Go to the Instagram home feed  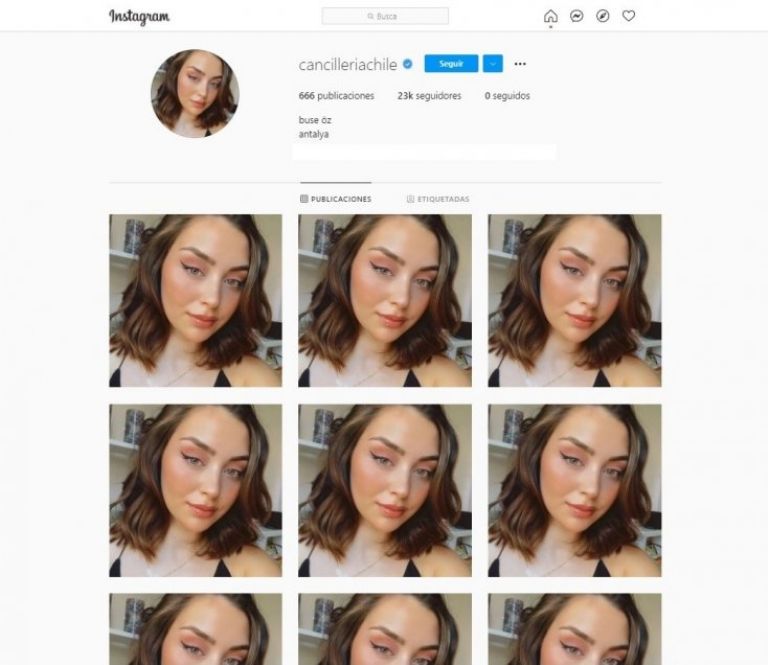click(x=550, y=16)
